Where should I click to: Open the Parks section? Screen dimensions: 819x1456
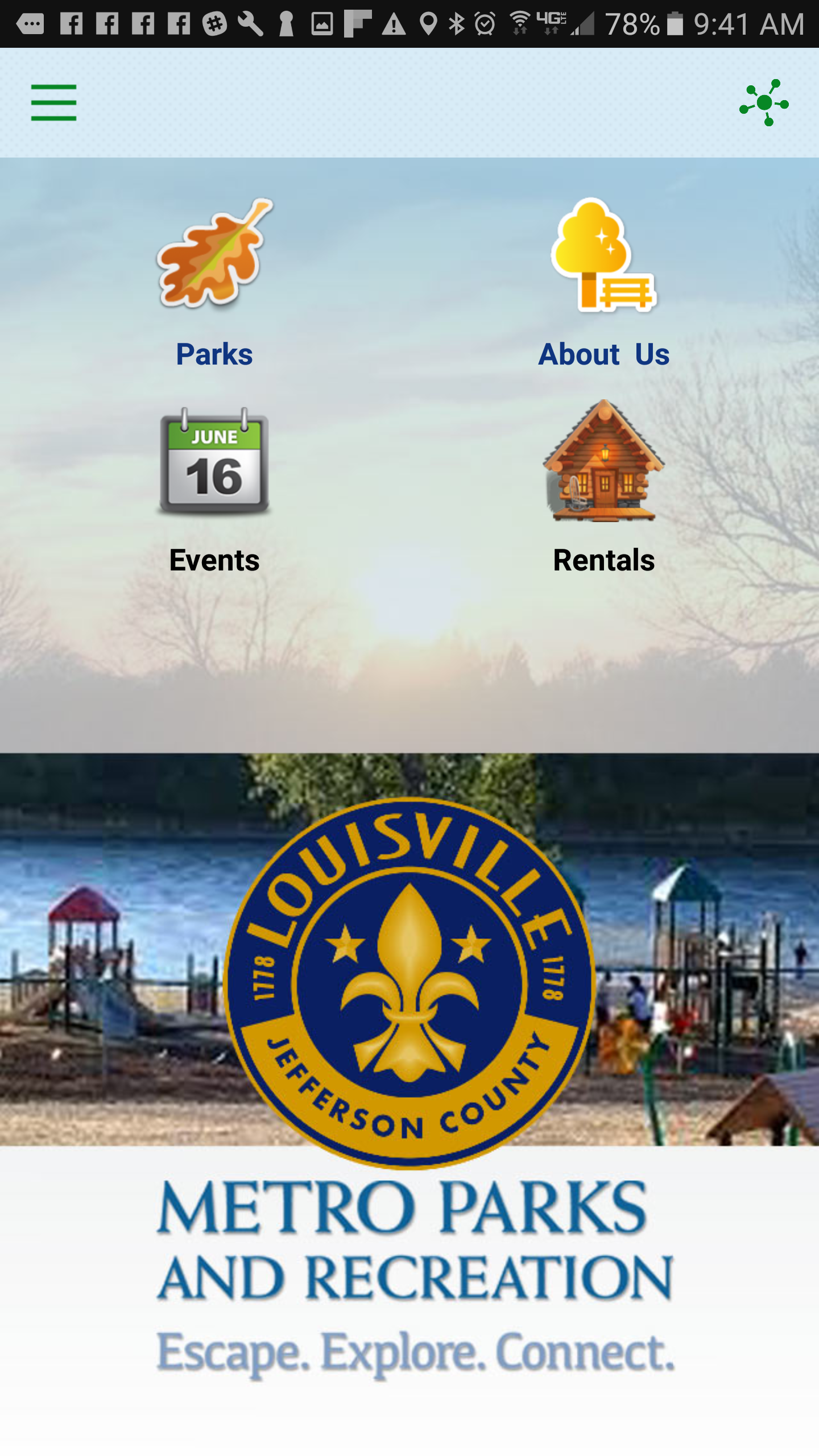(214, 283)
